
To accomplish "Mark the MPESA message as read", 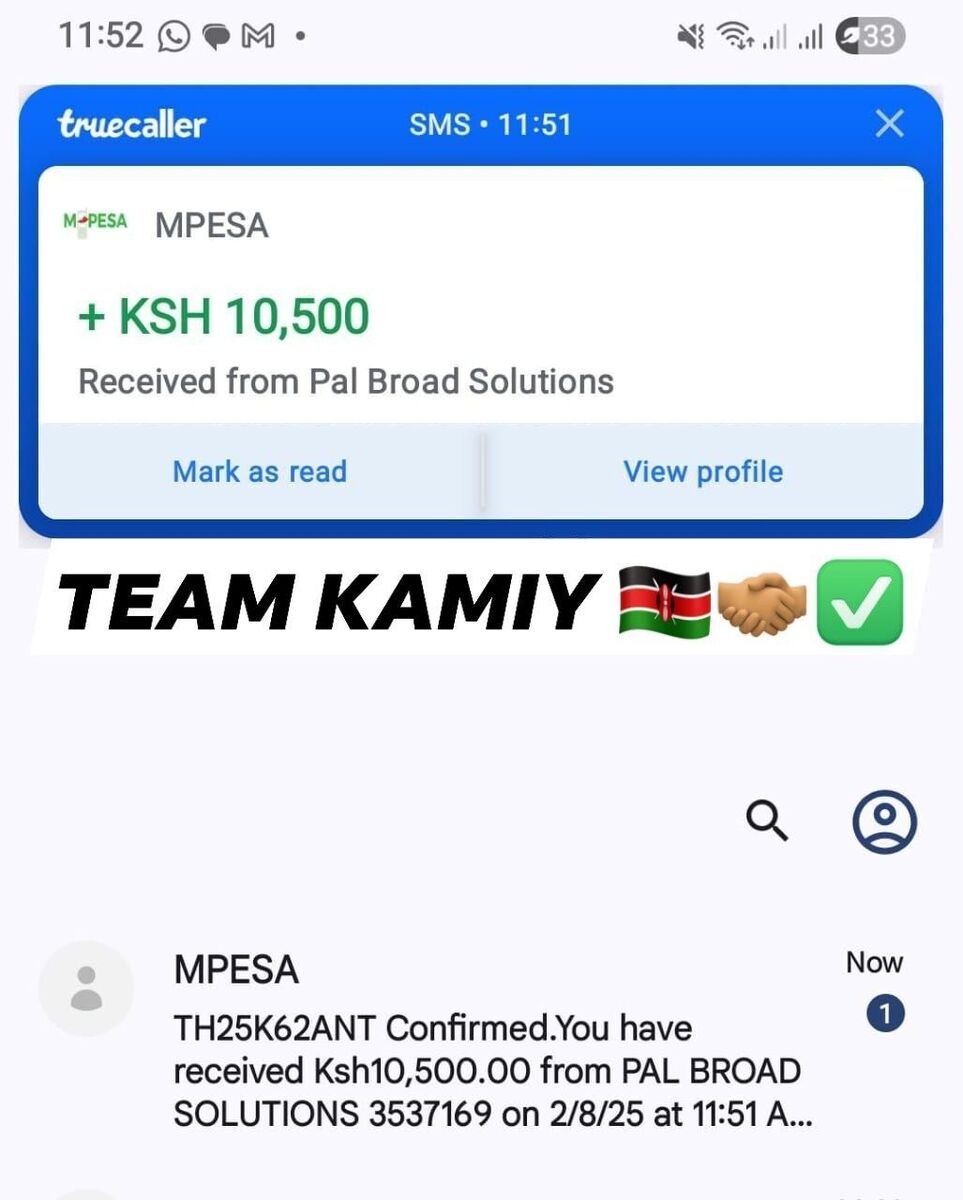I will pyautogui.click(x=260, y=471).
